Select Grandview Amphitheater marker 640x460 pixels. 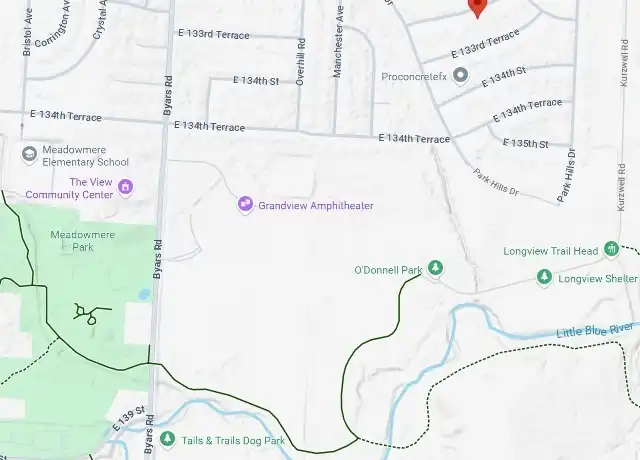[245, 205]
